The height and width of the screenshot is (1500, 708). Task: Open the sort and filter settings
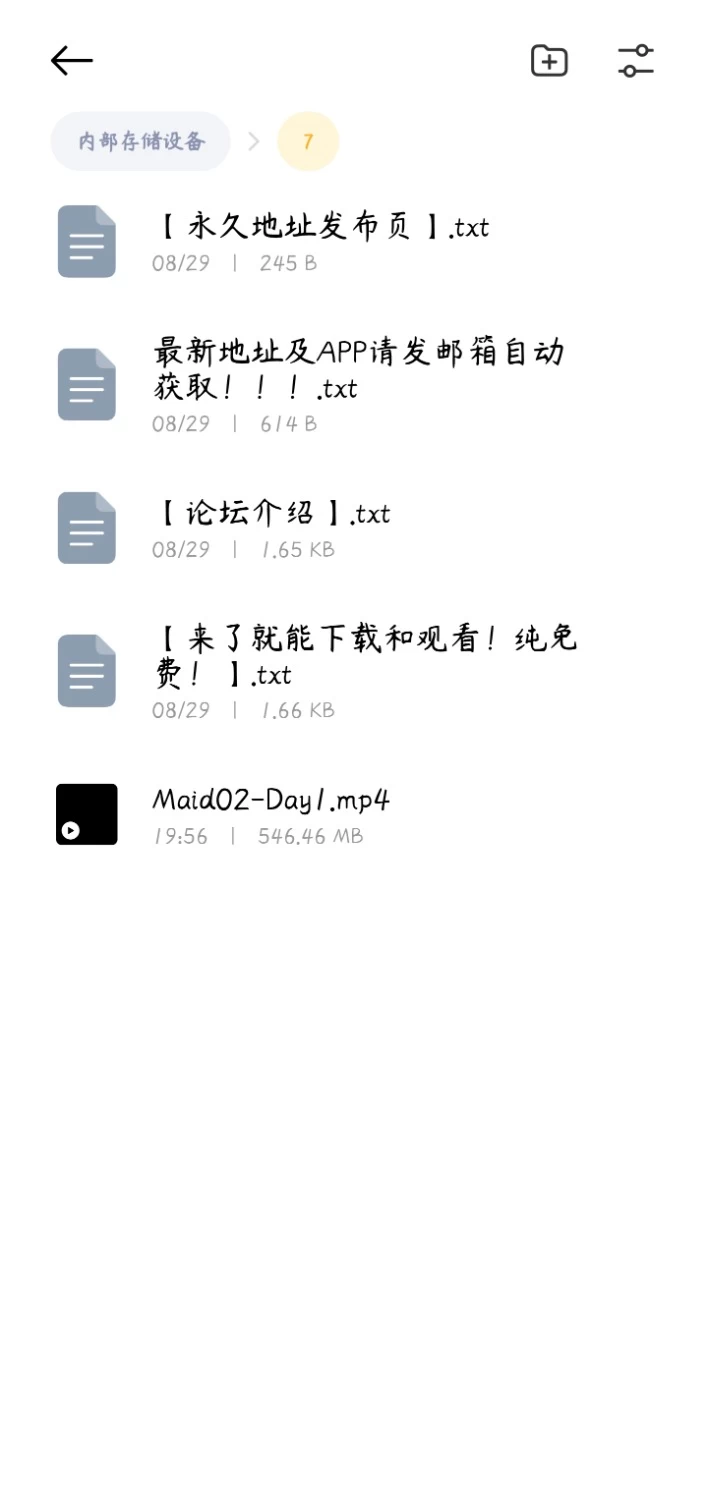tap(636, 61)
